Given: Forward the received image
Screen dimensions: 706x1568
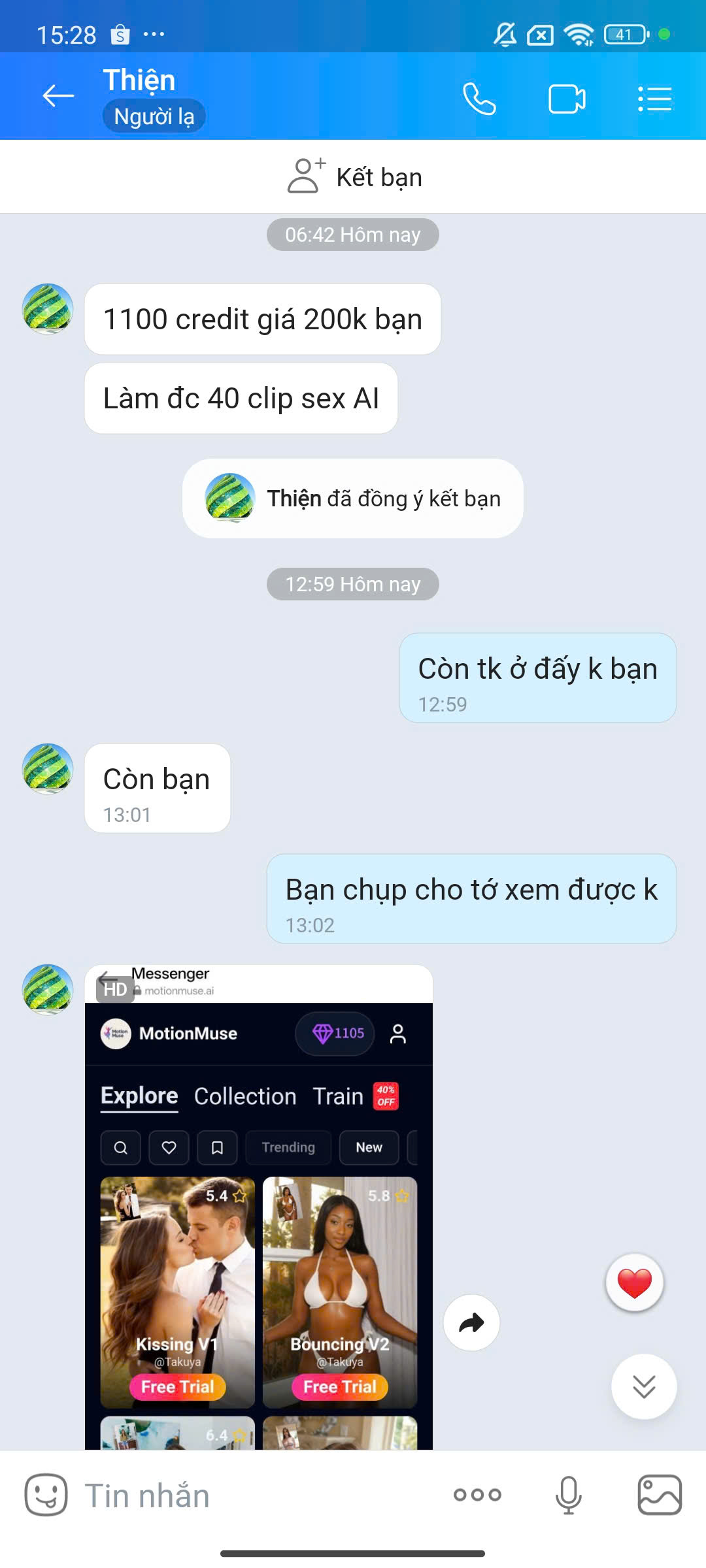Looking at the screenshot, I should click(x=471, y=1322).
